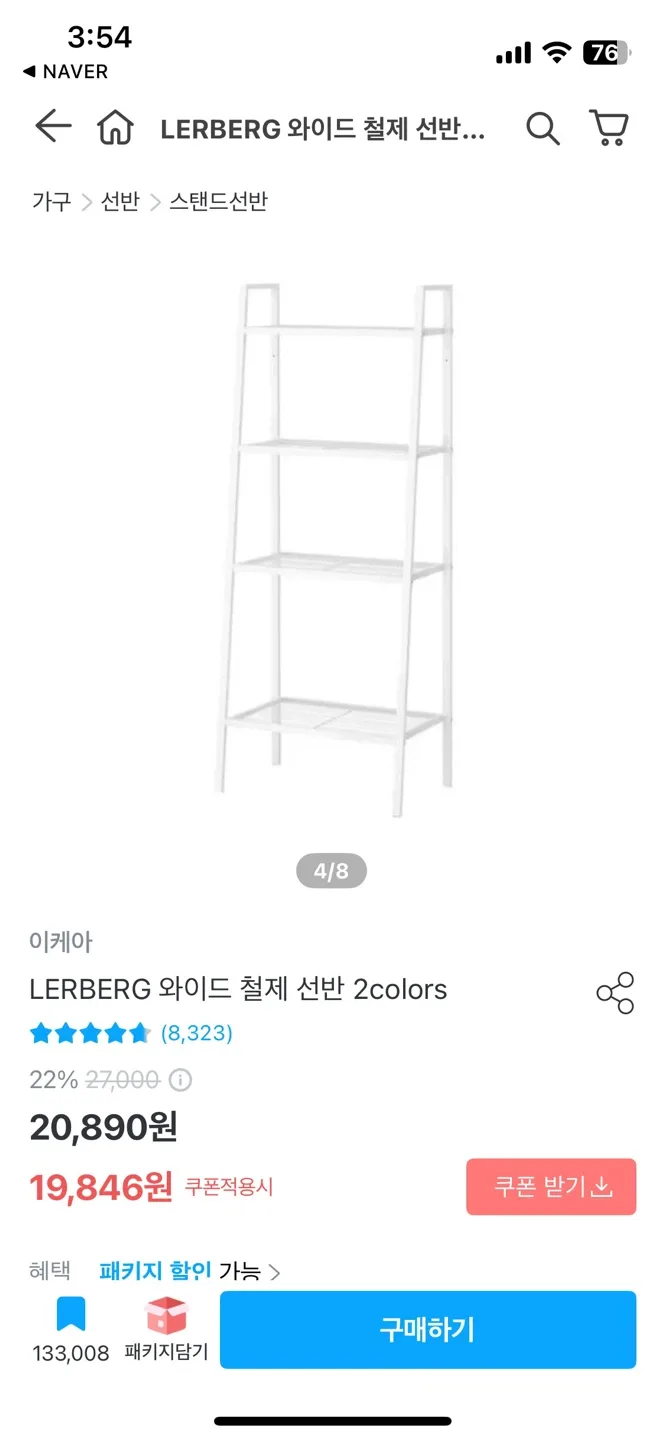
Task: Open the 선반 breadcrumb category
Action: coord(120,202)
